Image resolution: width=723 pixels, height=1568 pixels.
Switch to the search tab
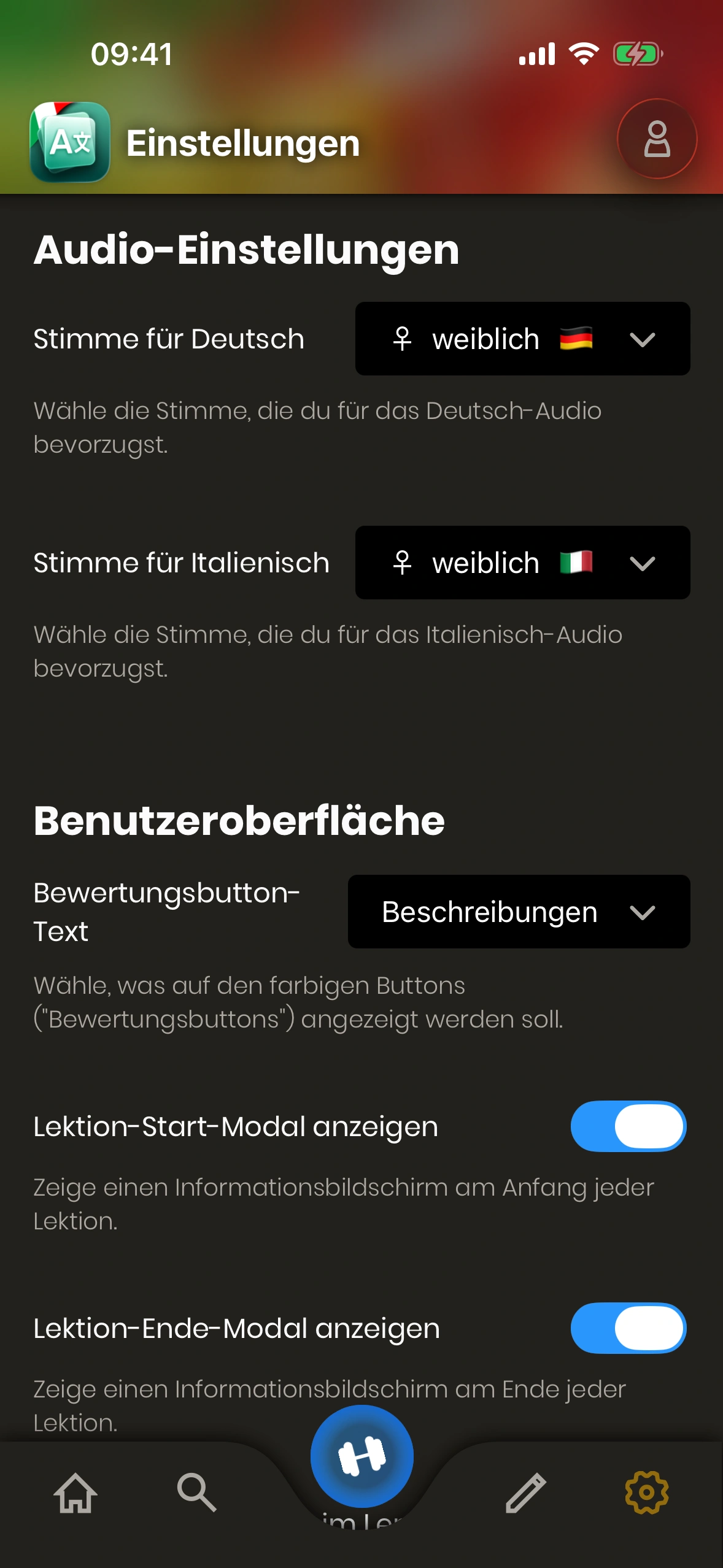pyautogui.click(x=196, y=1492)
